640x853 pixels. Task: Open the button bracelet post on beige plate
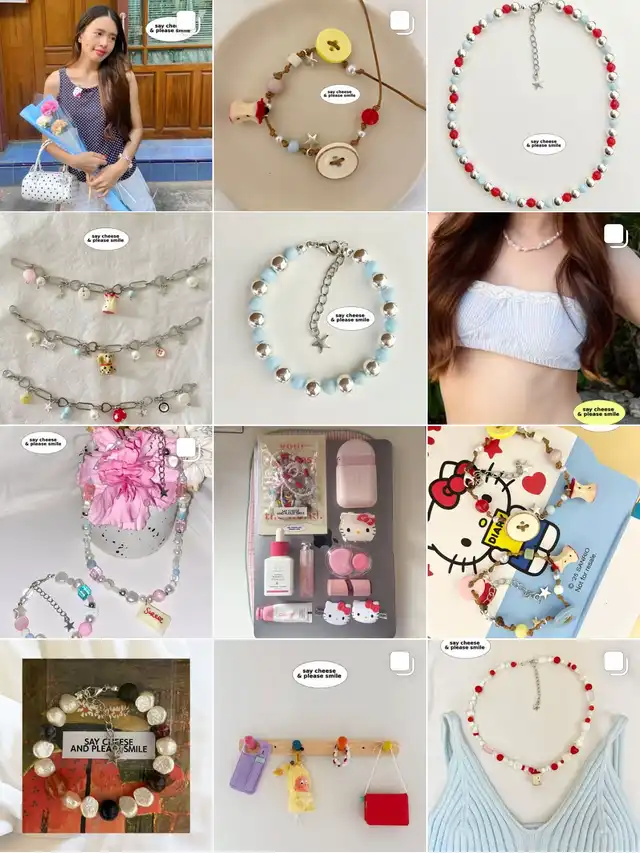[319, 105]
